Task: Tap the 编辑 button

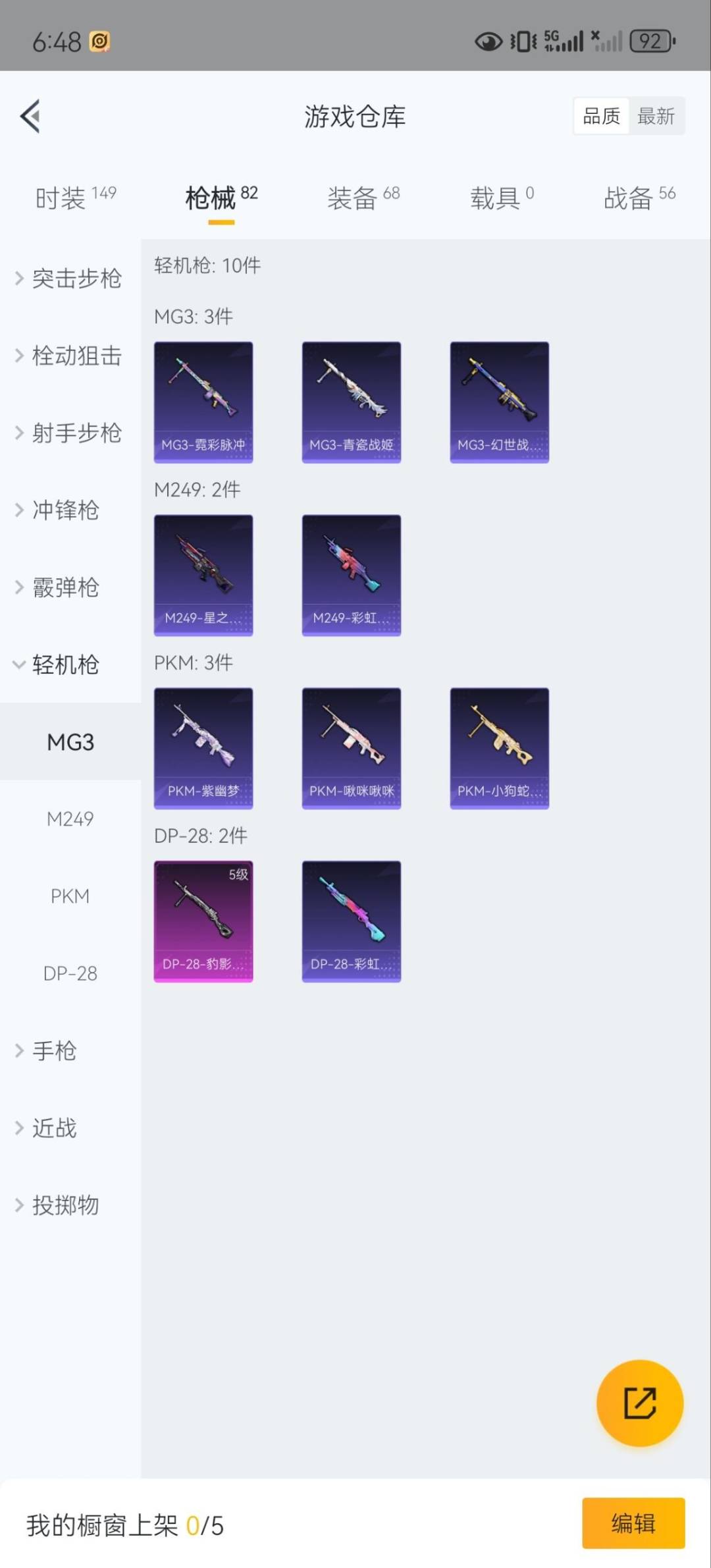Action: [633, 1523]
